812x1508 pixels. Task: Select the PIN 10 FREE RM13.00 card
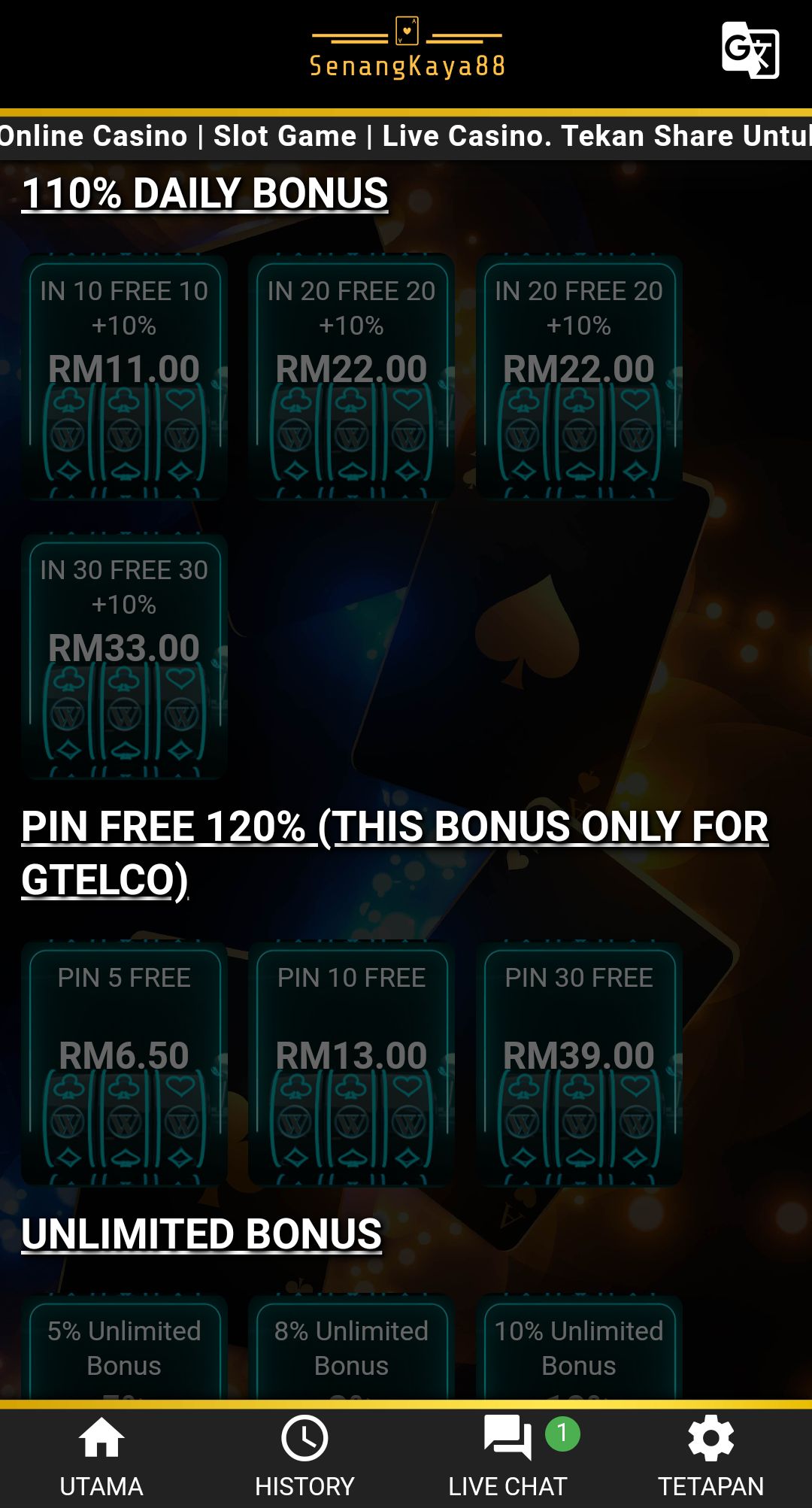click(351, 1063)
